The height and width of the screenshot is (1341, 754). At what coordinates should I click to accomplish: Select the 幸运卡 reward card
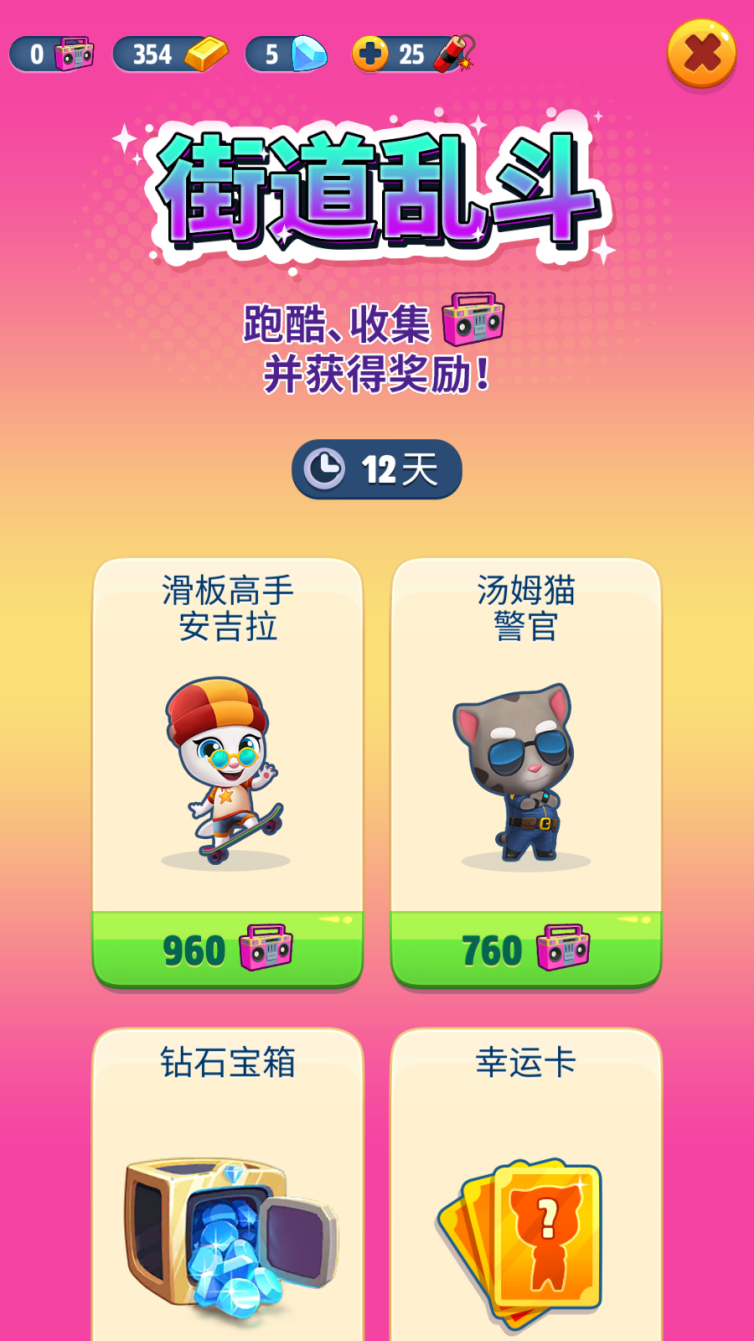(525, 1190)
